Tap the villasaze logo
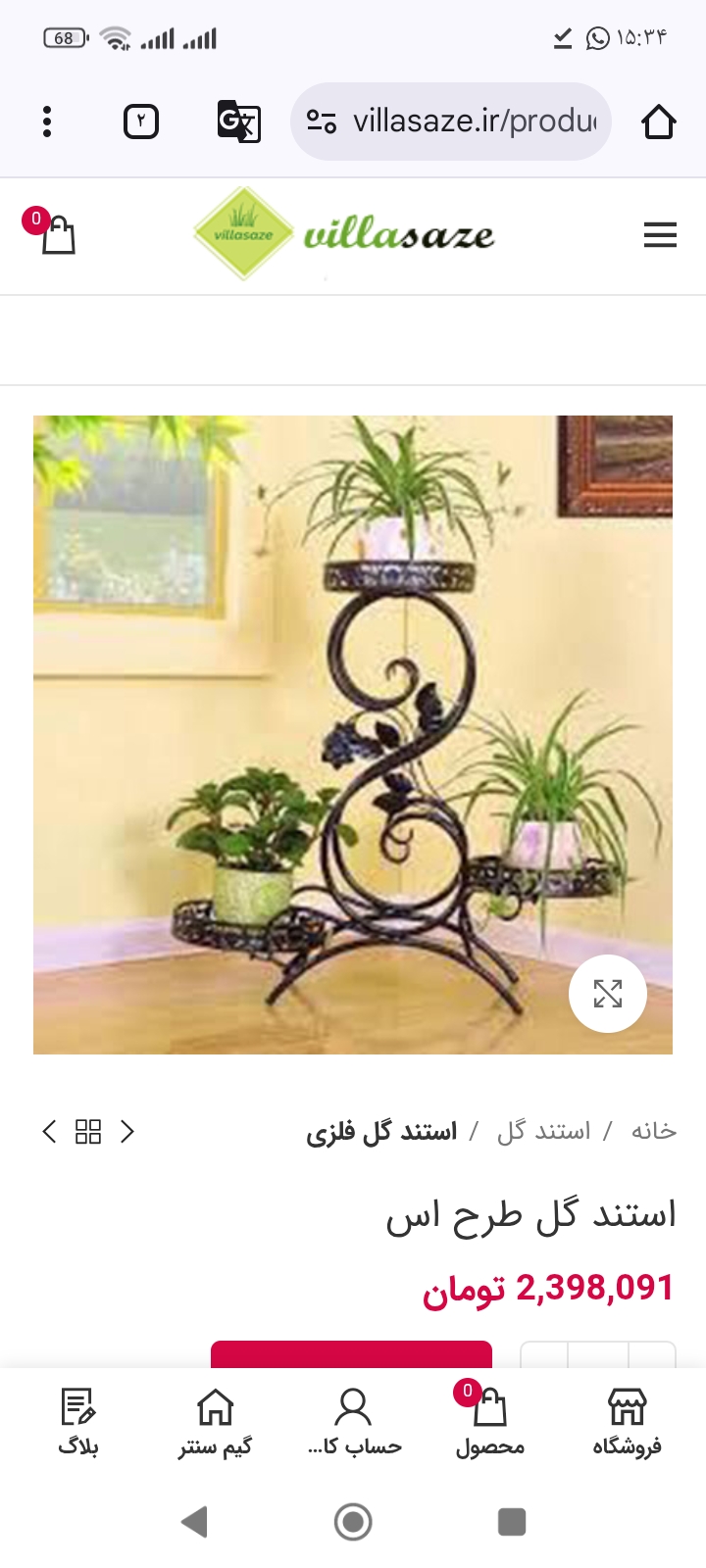Viewport: 706px width, 1568px height. 345,235
